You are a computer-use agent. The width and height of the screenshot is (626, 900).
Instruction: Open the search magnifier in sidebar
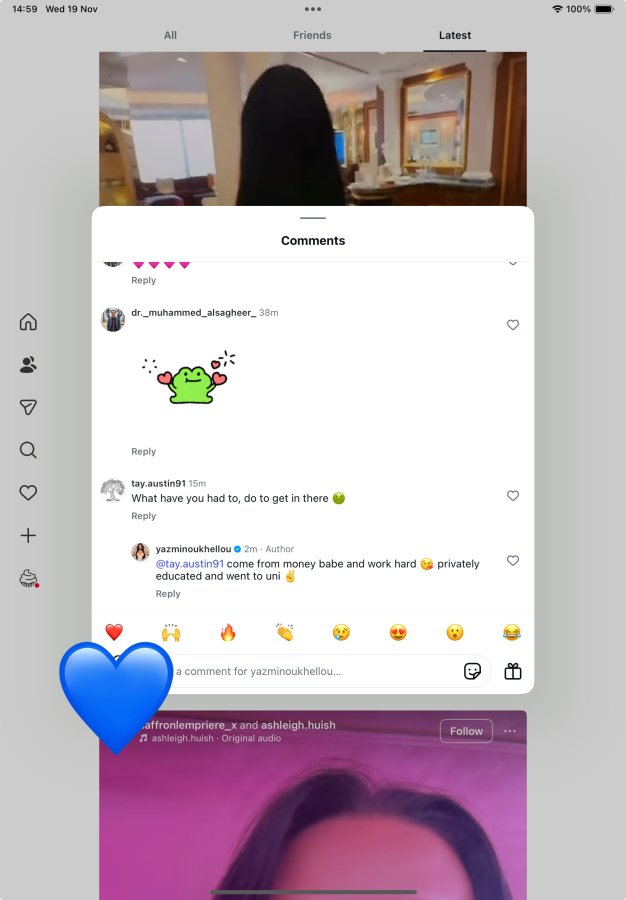[x=28, y=450]
